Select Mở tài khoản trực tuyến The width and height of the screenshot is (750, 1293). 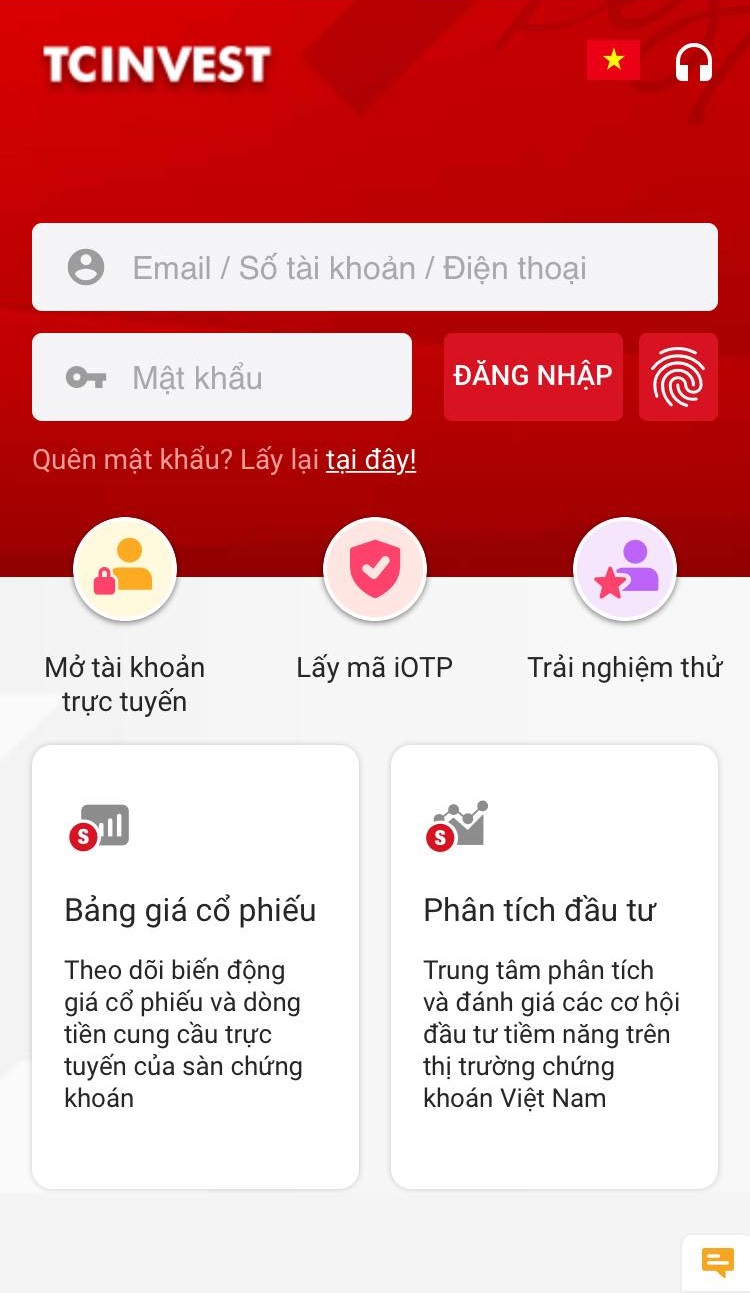coord(125,570)
